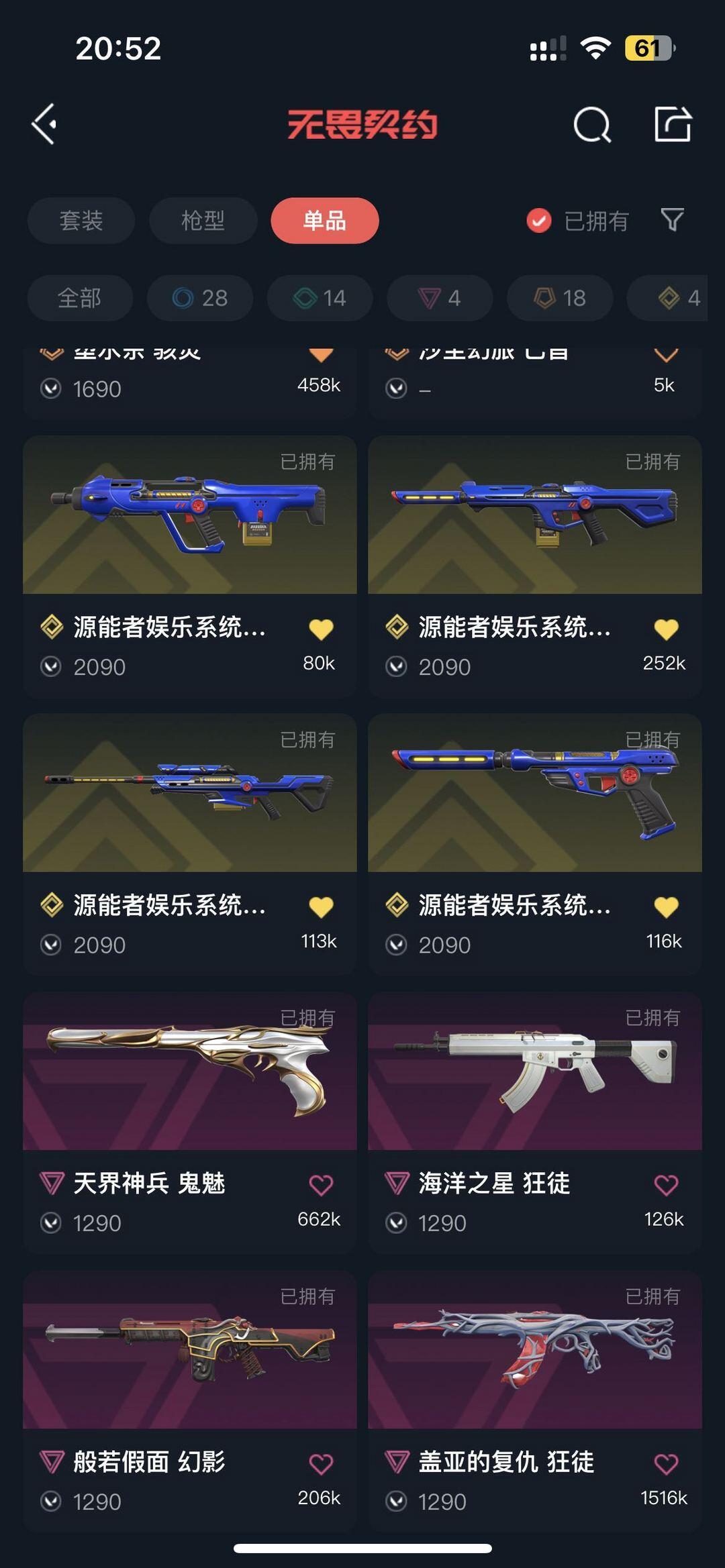Open the search magnifier icon

591,124
